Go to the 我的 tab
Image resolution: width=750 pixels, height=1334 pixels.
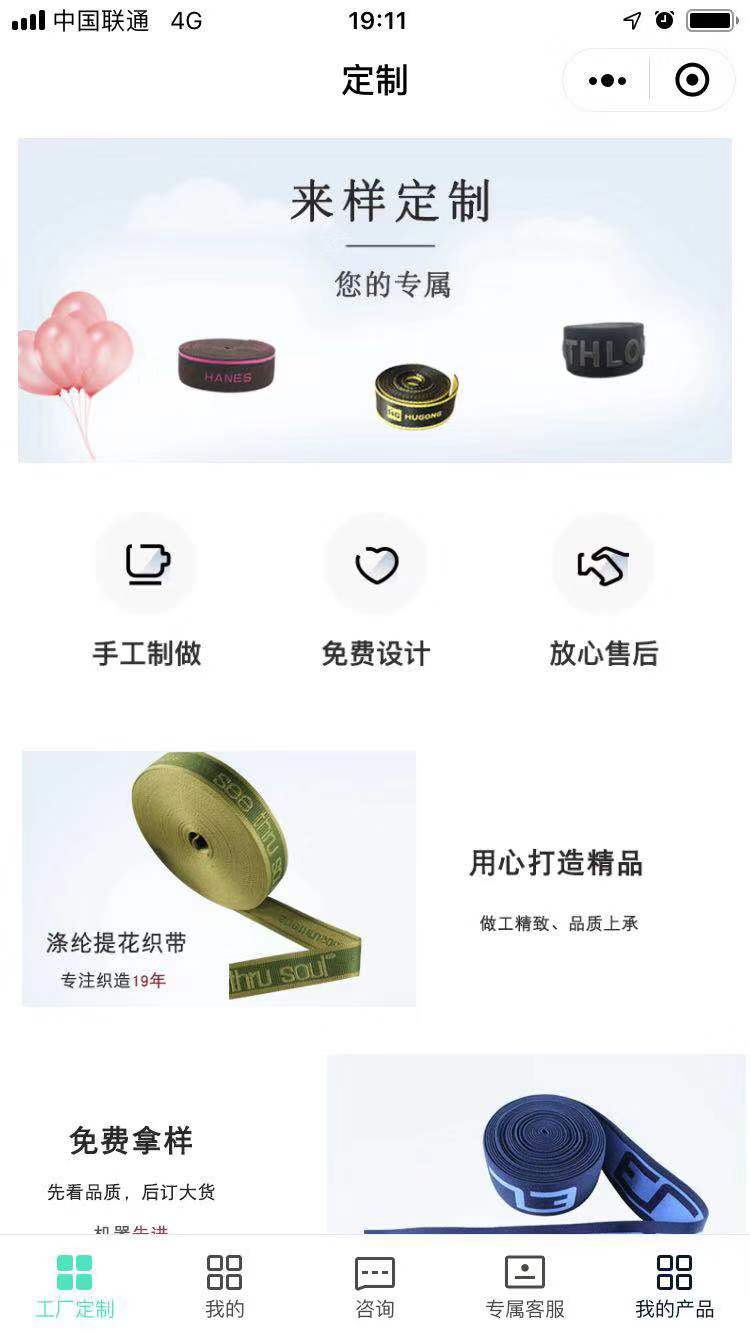pyautogui.click(x=225, y=1286)
